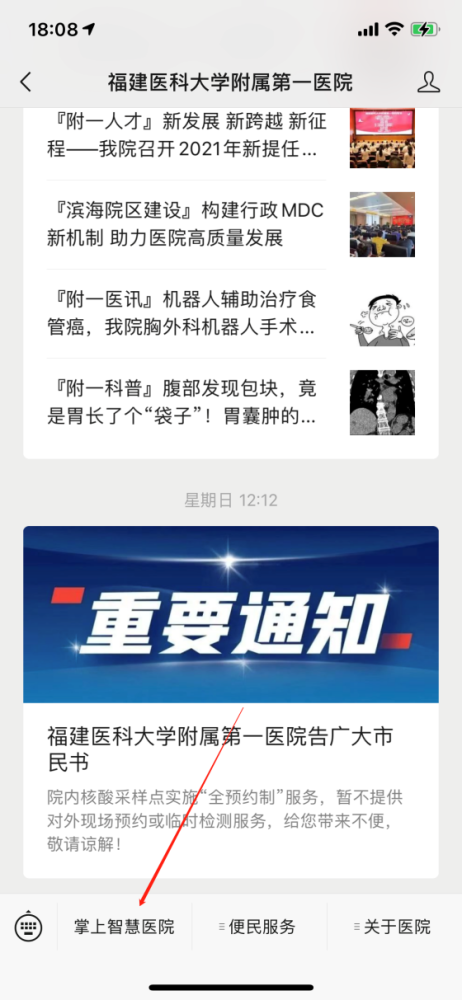
Task: Open the 『附一医讯』 robot surgery article
Action: click(x=230, y=314)
